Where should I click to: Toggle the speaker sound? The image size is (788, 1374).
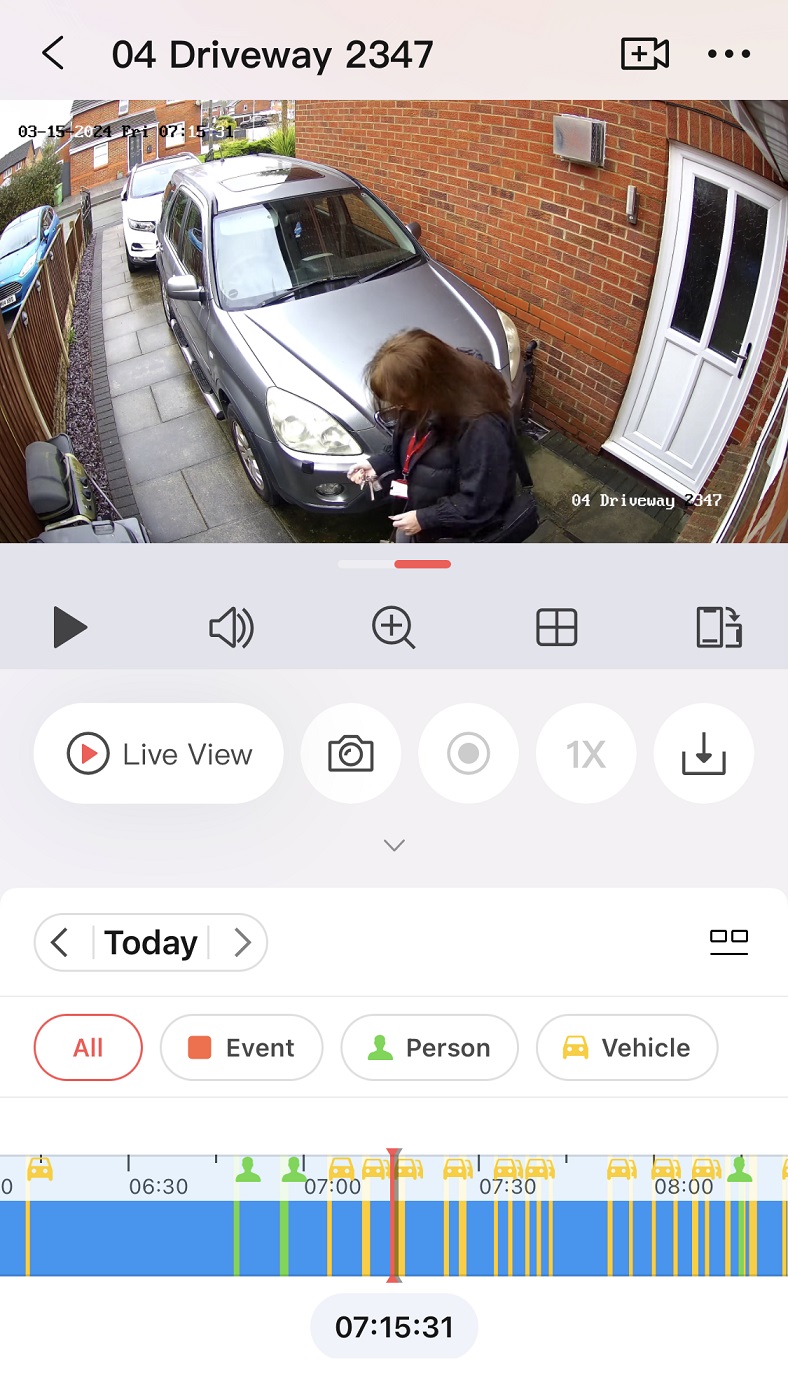231,628
